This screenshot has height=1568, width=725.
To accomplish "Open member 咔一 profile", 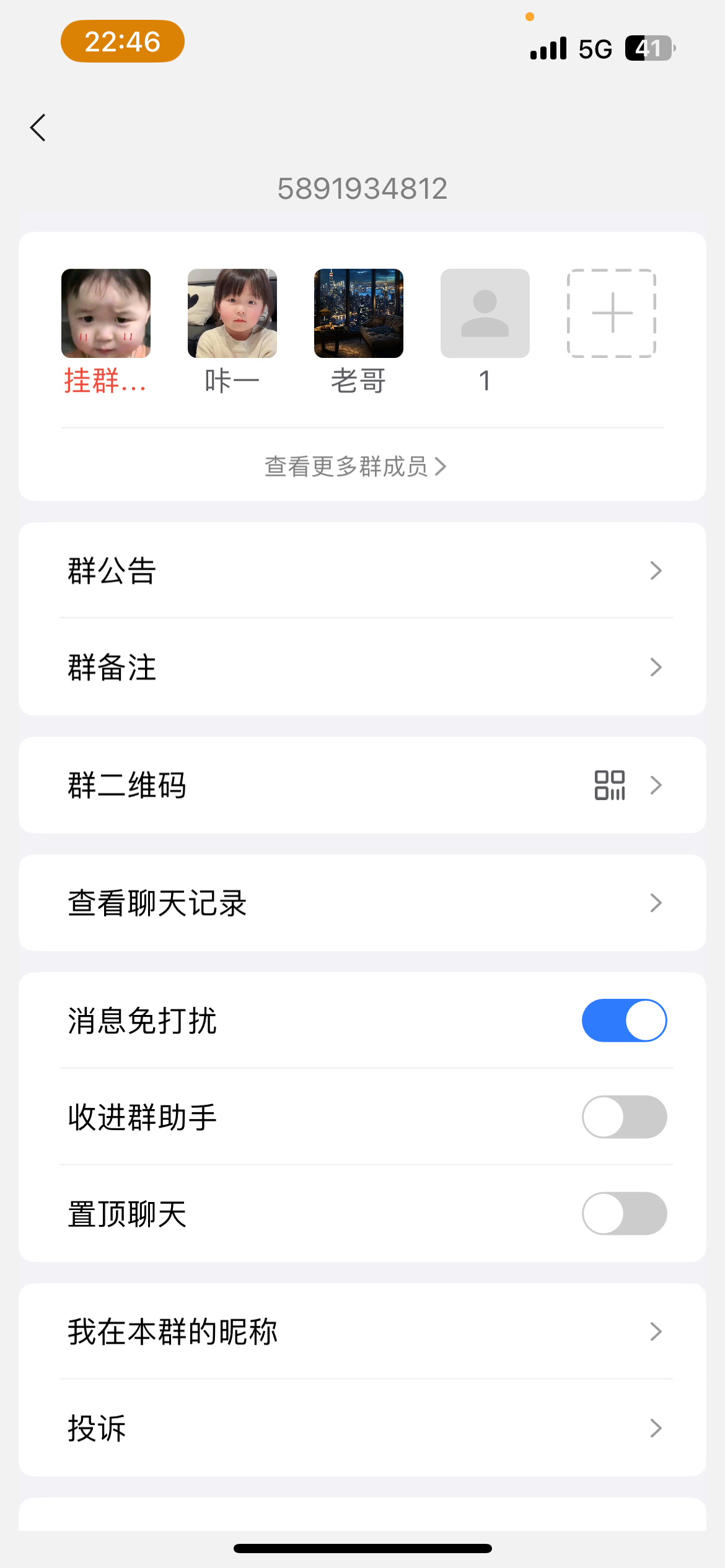I will 232,313.
